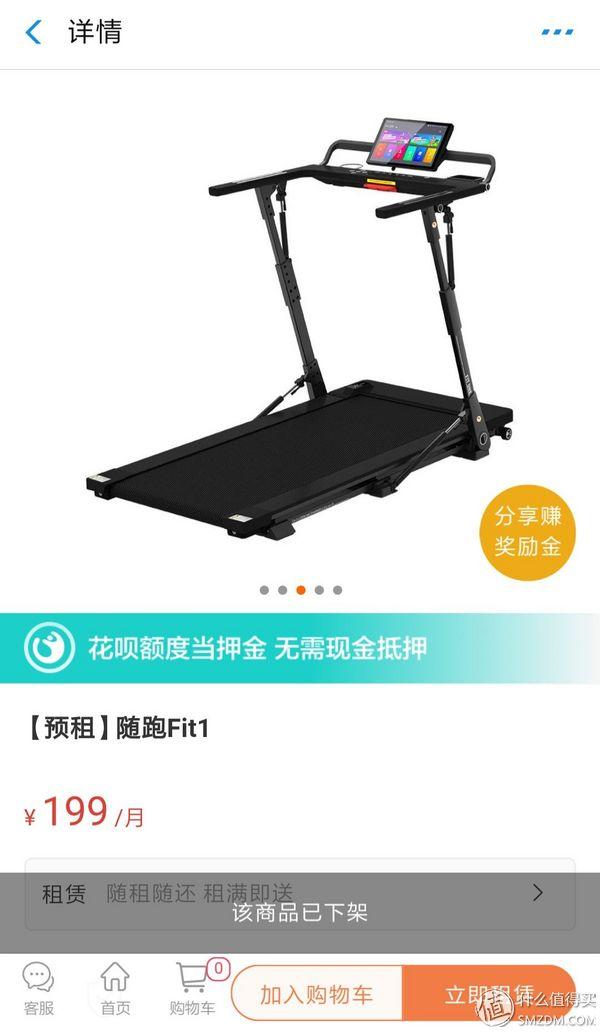Open the 购物车 shopping cart
Image resolution: width=600 pixels, height=1032 pixels.
[192, 988]
